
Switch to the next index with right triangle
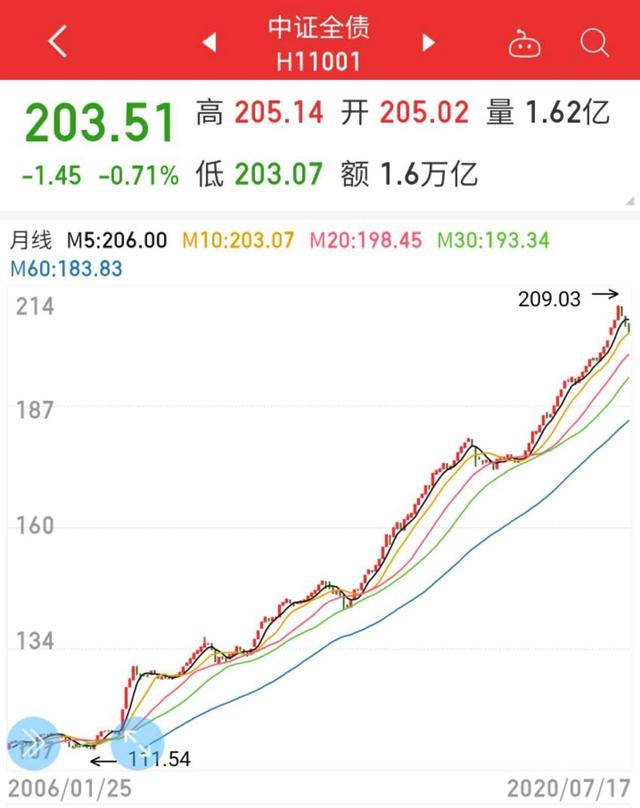(x=429, y=42)
